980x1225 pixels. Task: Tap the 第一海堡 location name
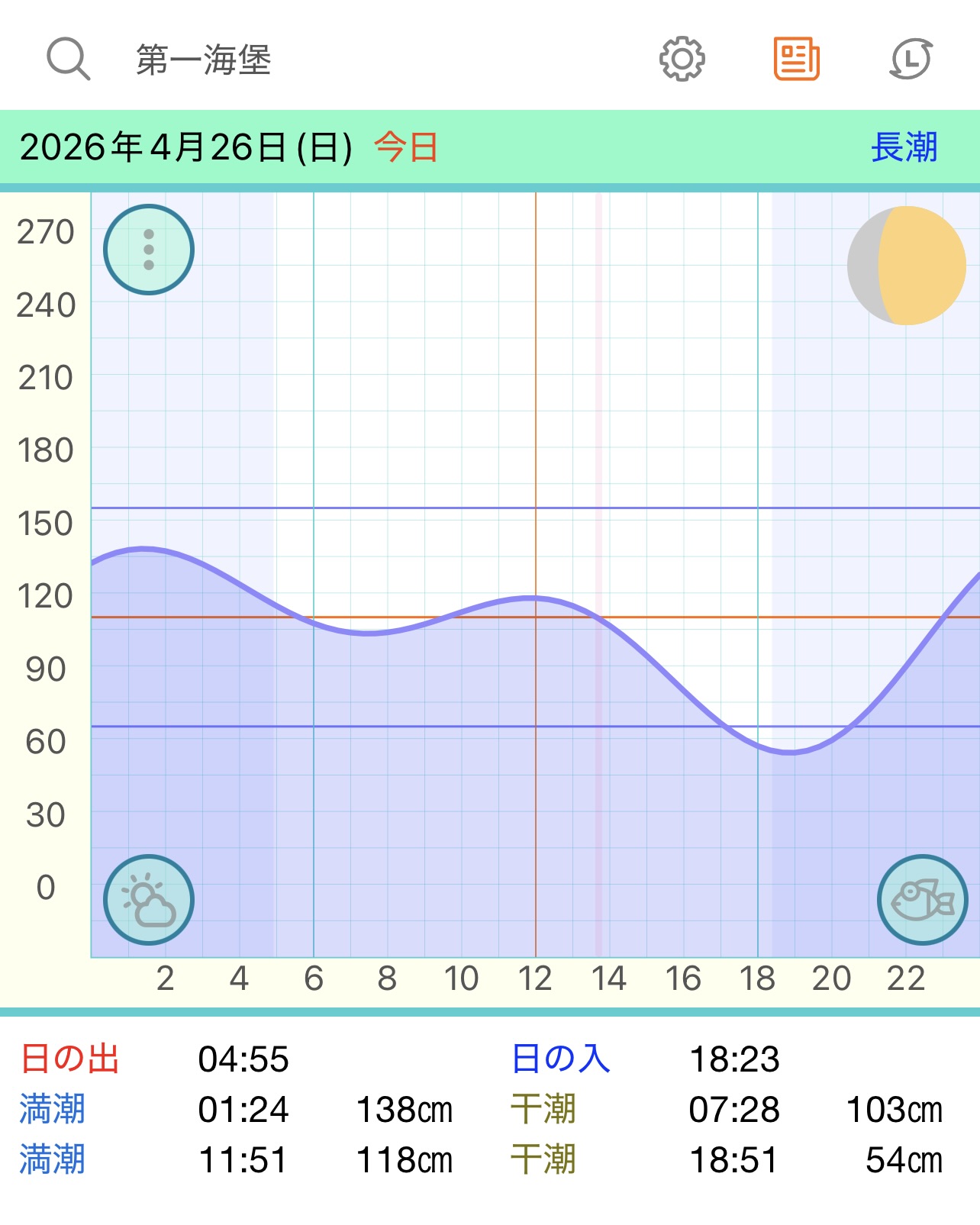coord(204,60)
